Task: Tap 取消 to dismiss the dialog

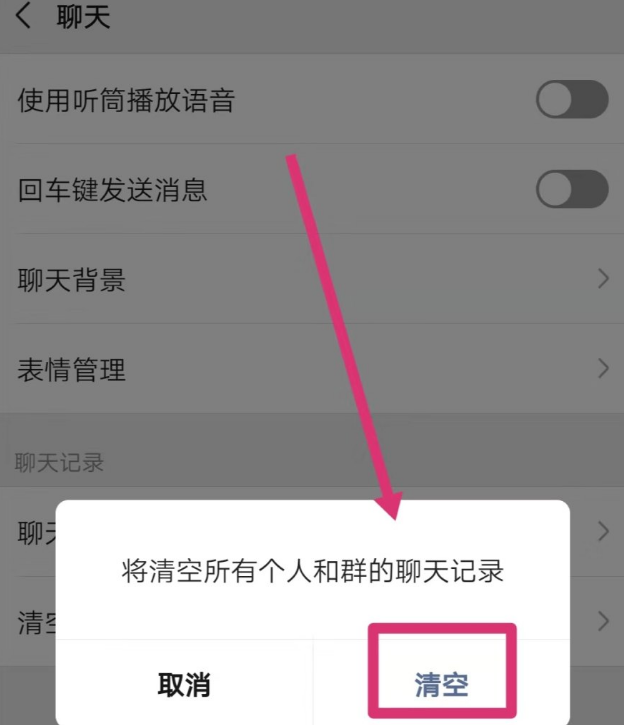Action: (x=184, y=684)
